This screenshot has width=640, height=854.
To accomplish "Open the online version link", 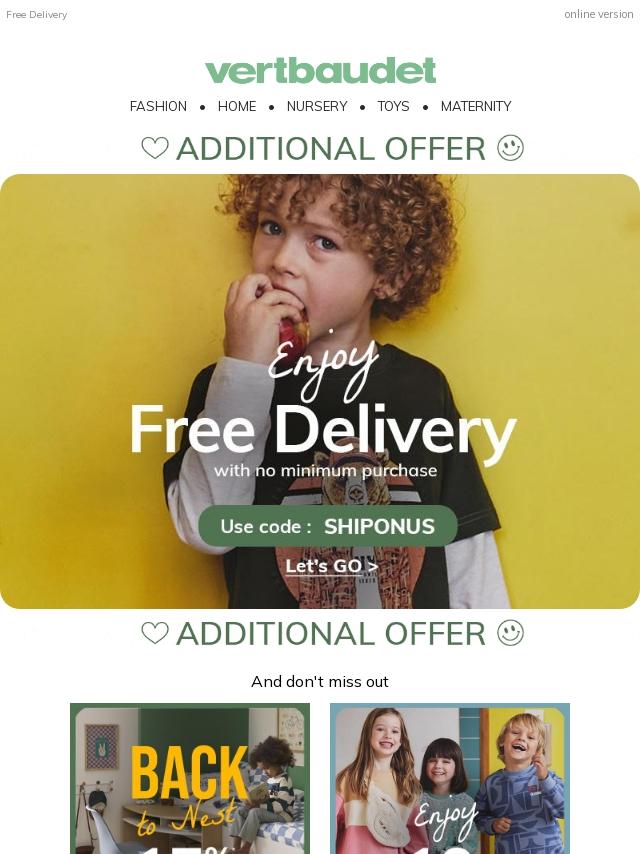I will coord(598,14).
